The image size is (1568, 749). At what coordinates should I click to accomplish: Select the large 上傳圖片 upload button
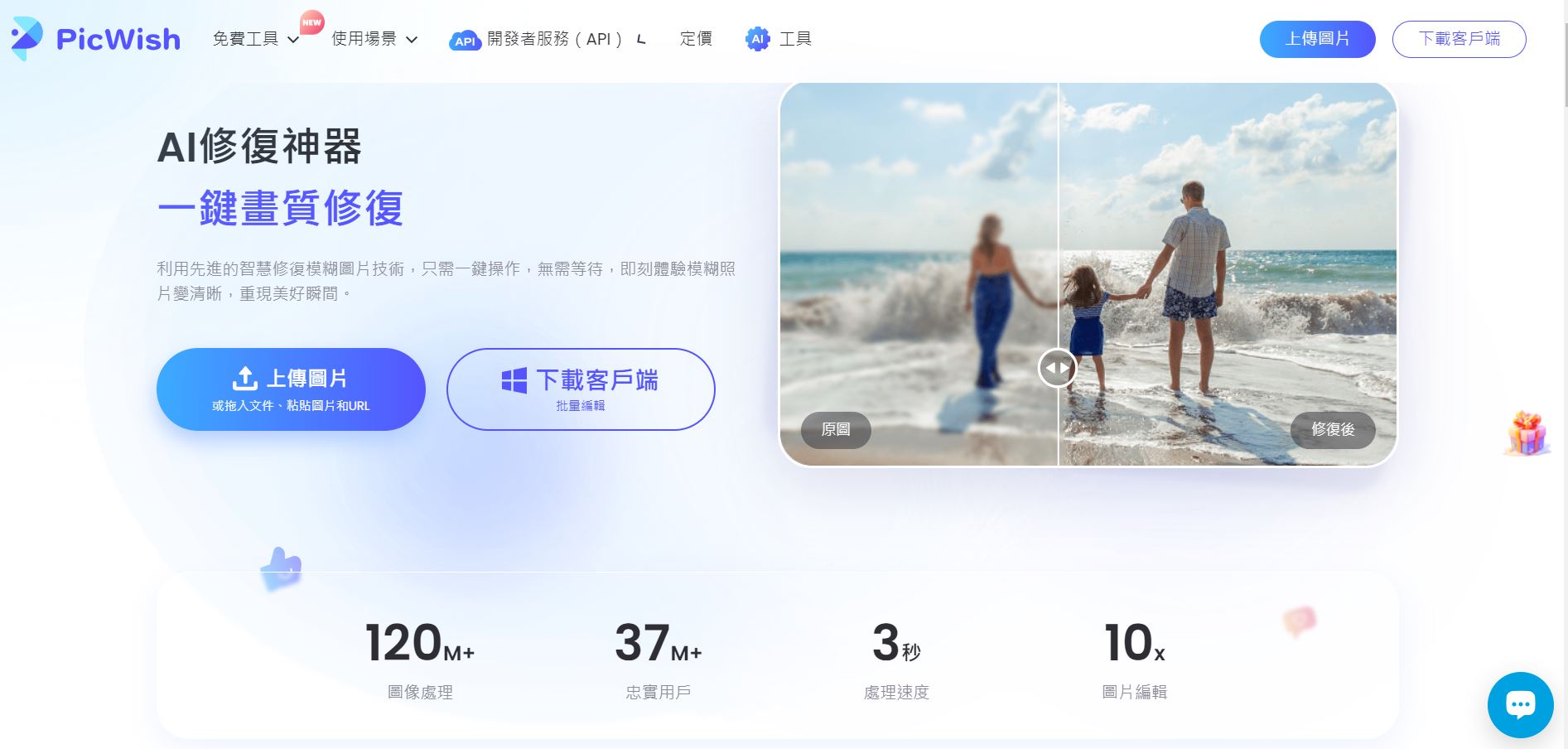[291, 389]
